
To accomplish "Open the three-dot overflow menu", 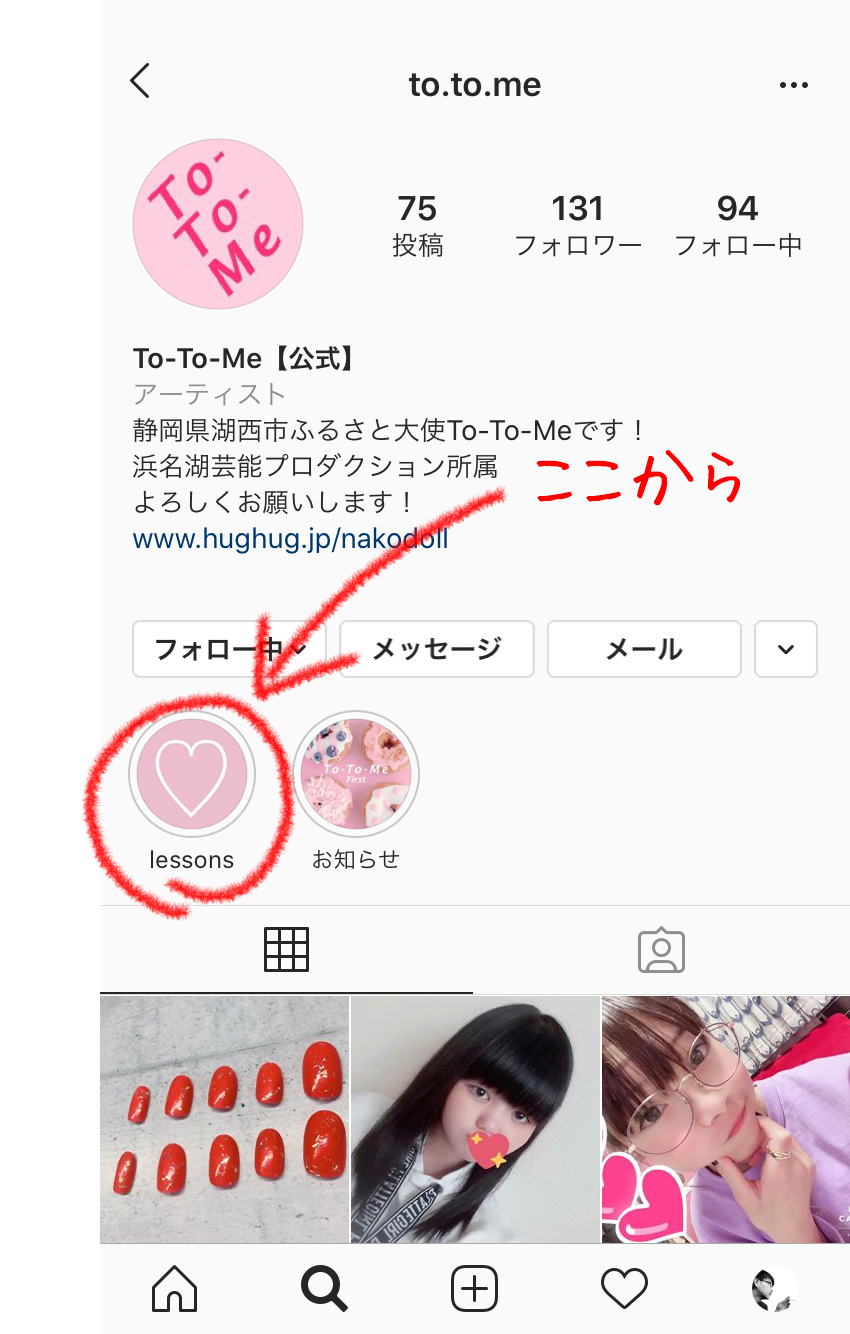I will pyautogui.click(x=793, y=85).
